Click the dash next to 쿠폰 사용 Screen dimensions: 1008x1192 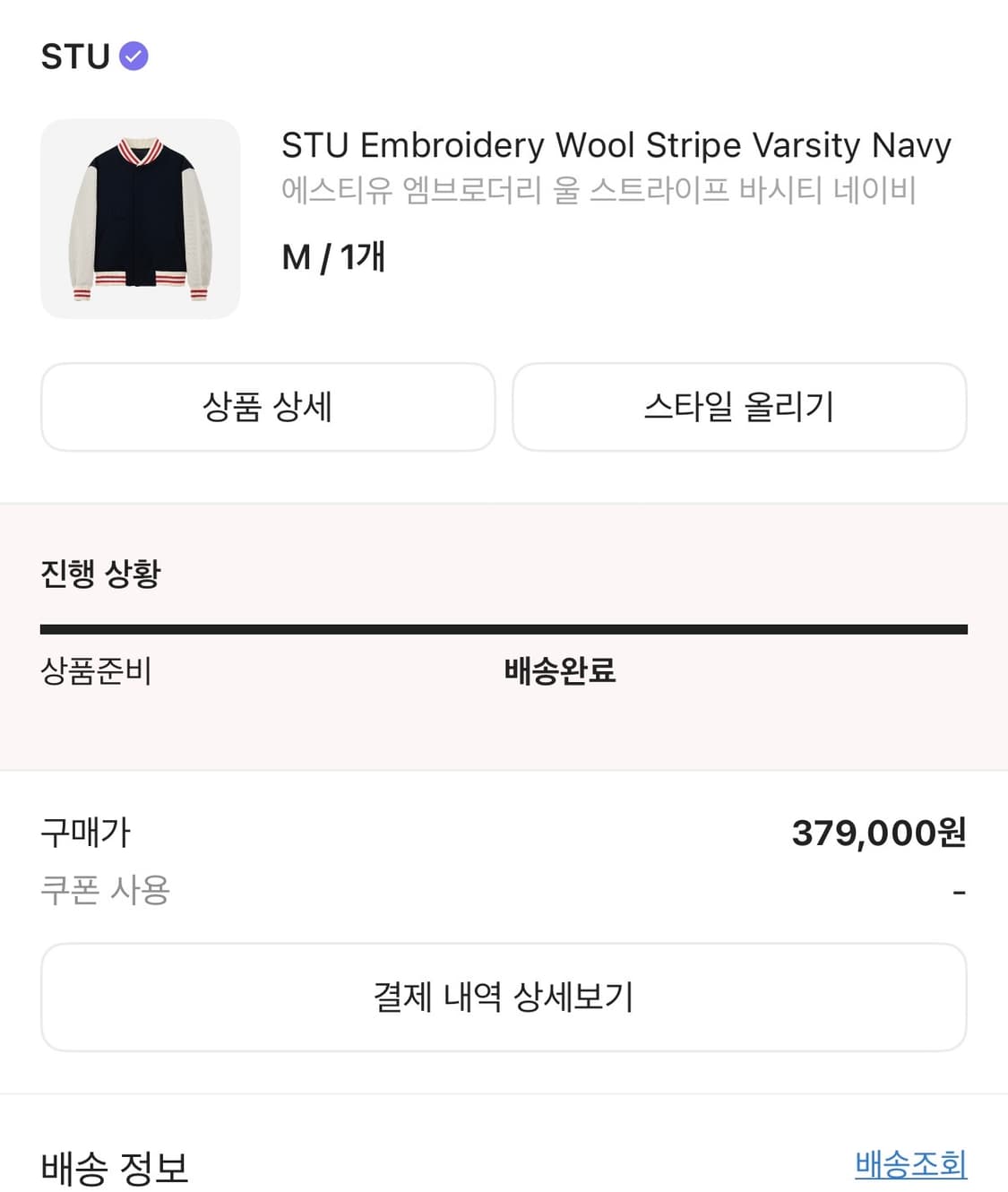(x=960, y=890)
